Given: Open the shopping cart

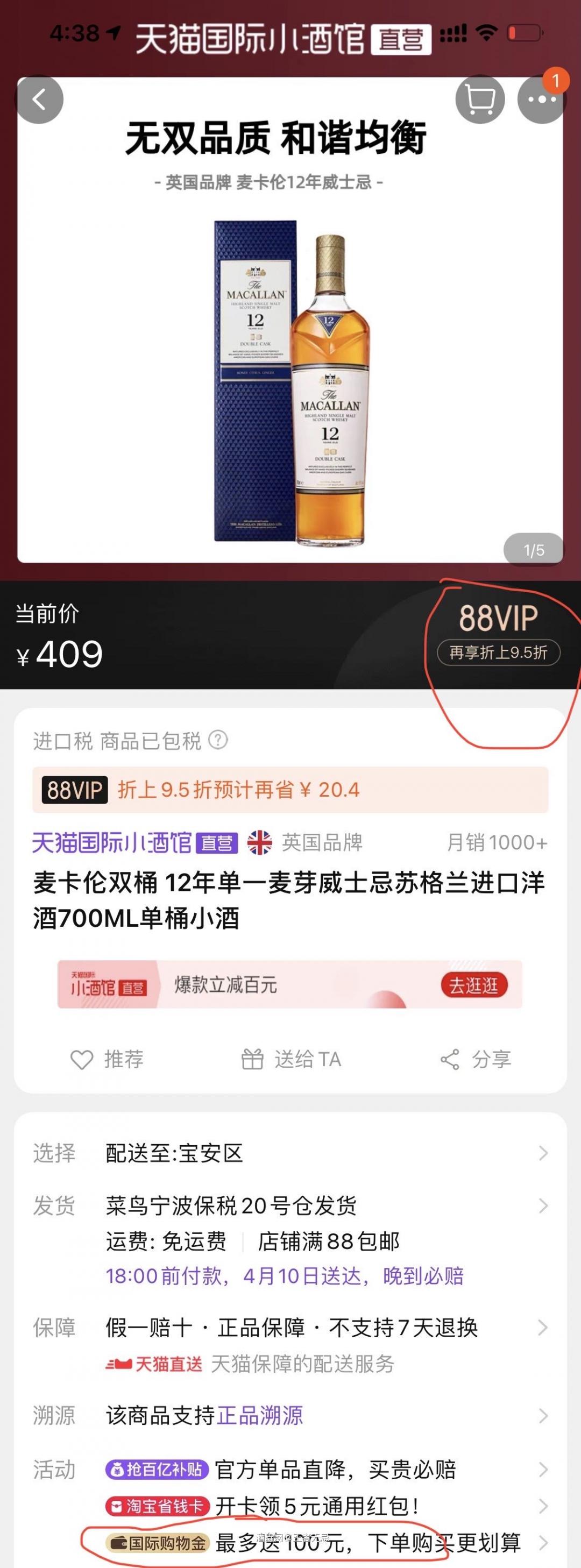Looking at the screenshot, I should [x=480, y=98].
